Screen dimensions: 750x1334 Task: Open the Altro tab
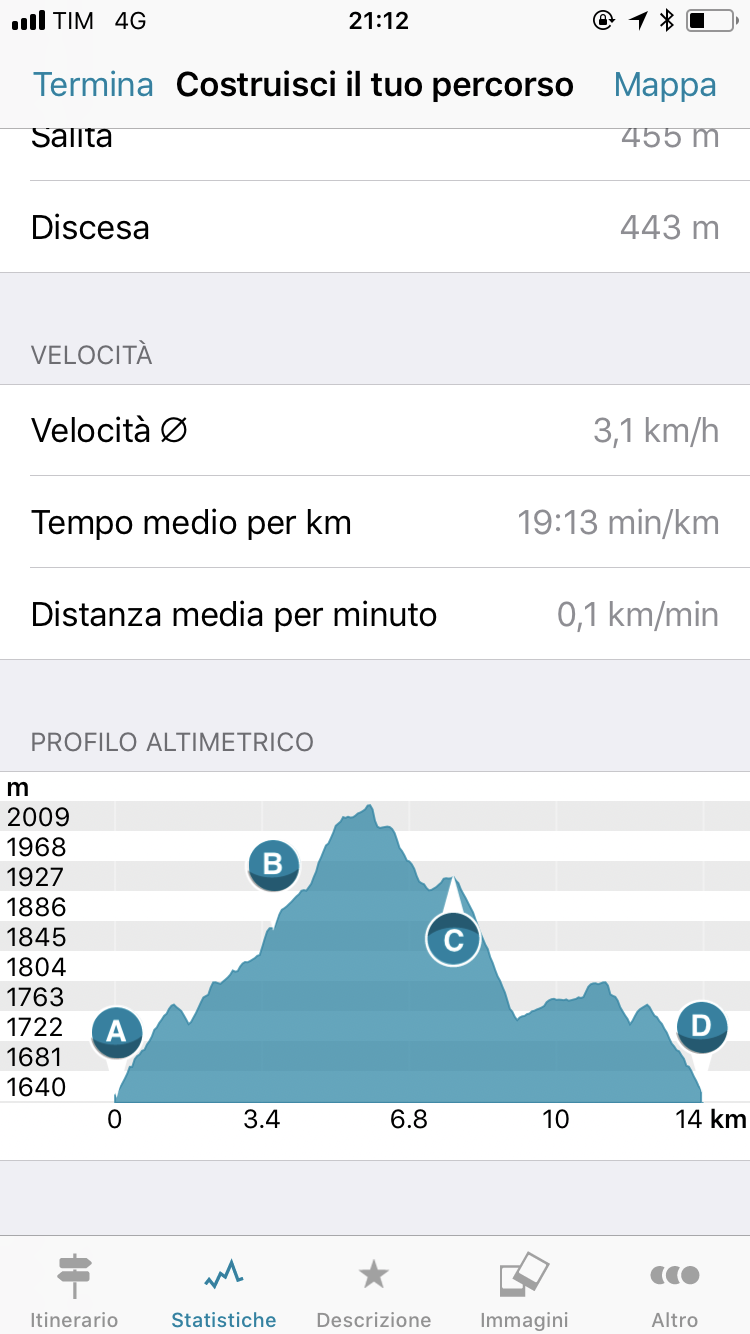(675, 1290)
